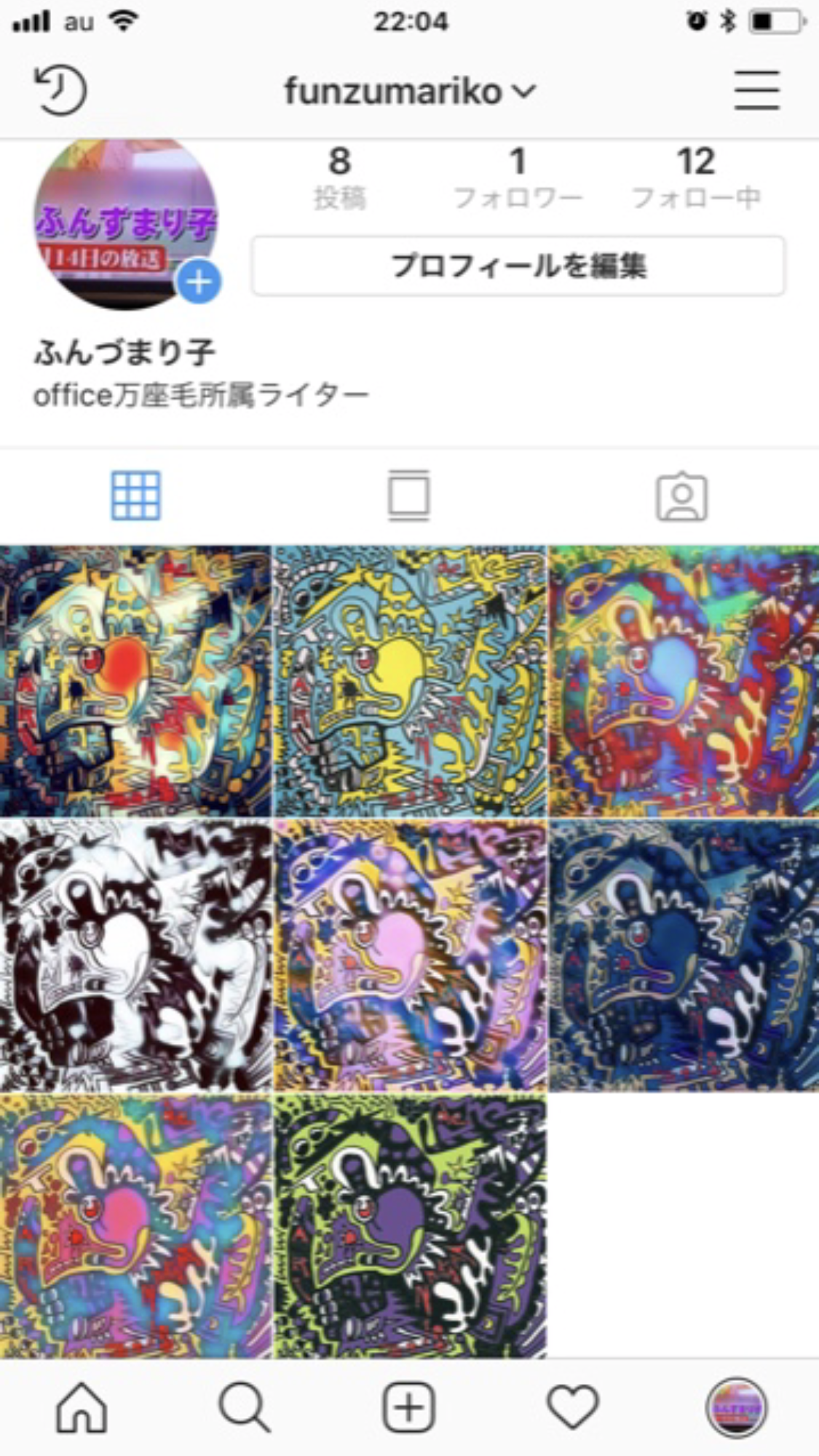Switch to list feed view tab
The width and height of the screenshot is (819, 1456).
point(408,496)
